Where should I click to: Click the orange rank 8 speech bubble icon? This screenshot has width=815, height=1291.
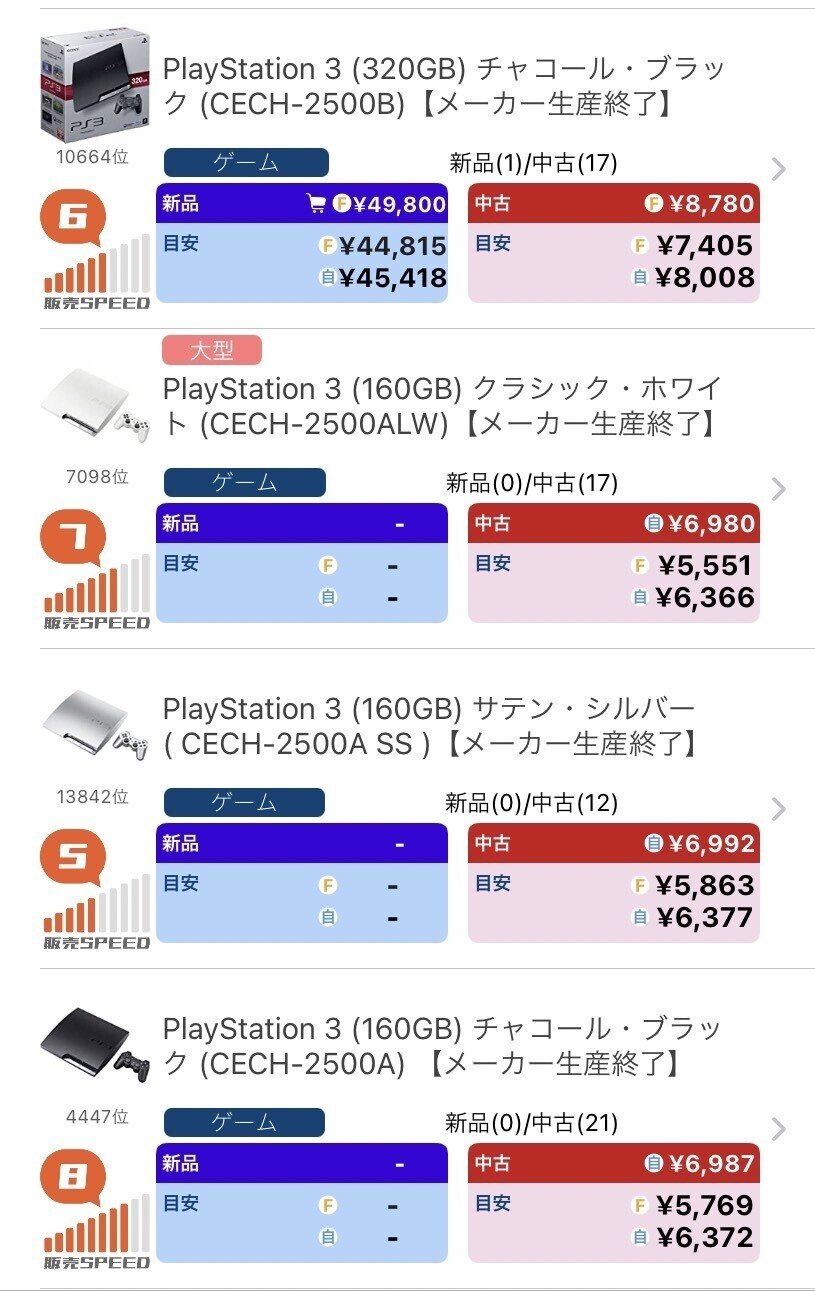tap(75, 1175)
